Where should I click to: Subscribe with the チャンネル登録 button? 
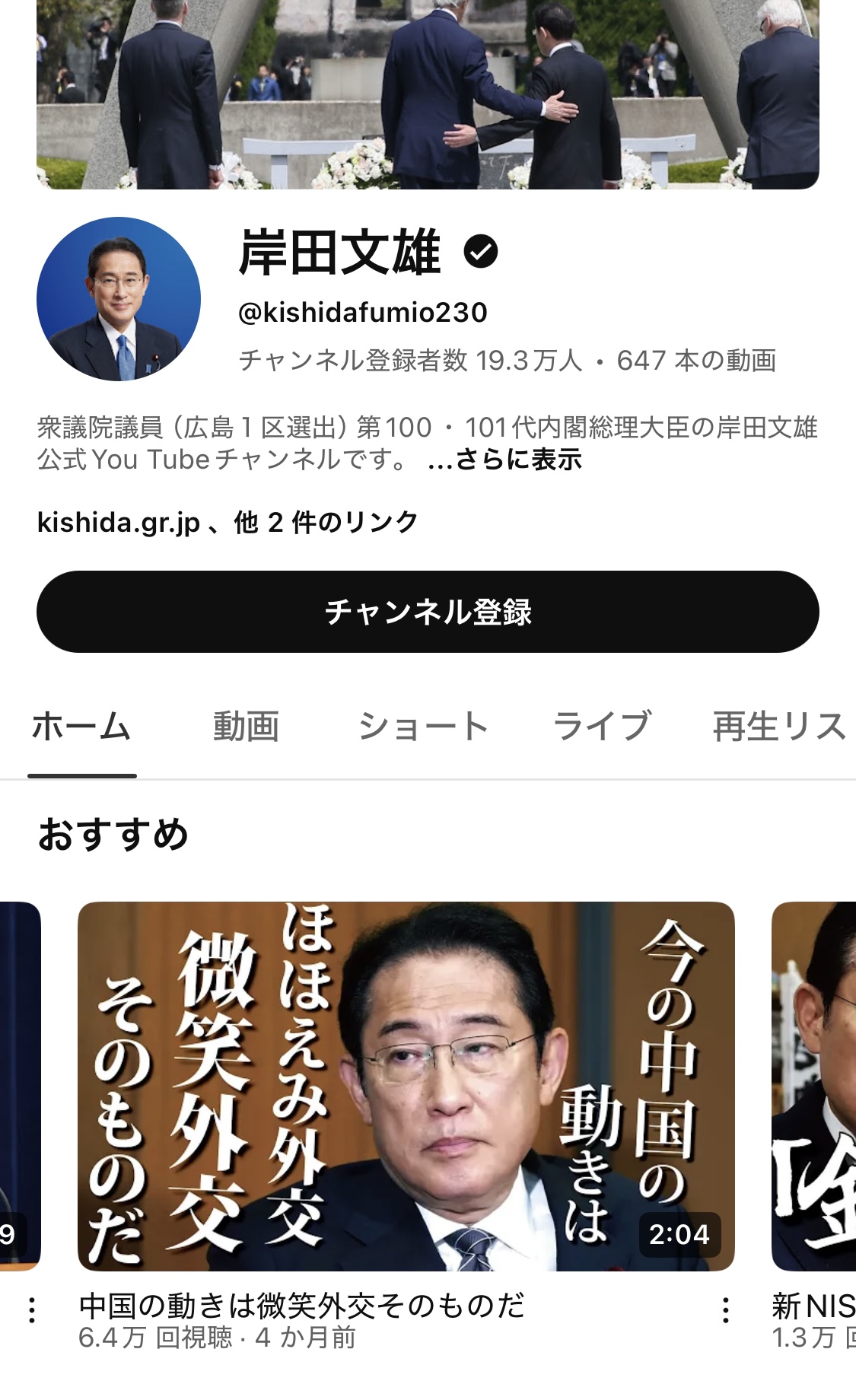point(428,612)
